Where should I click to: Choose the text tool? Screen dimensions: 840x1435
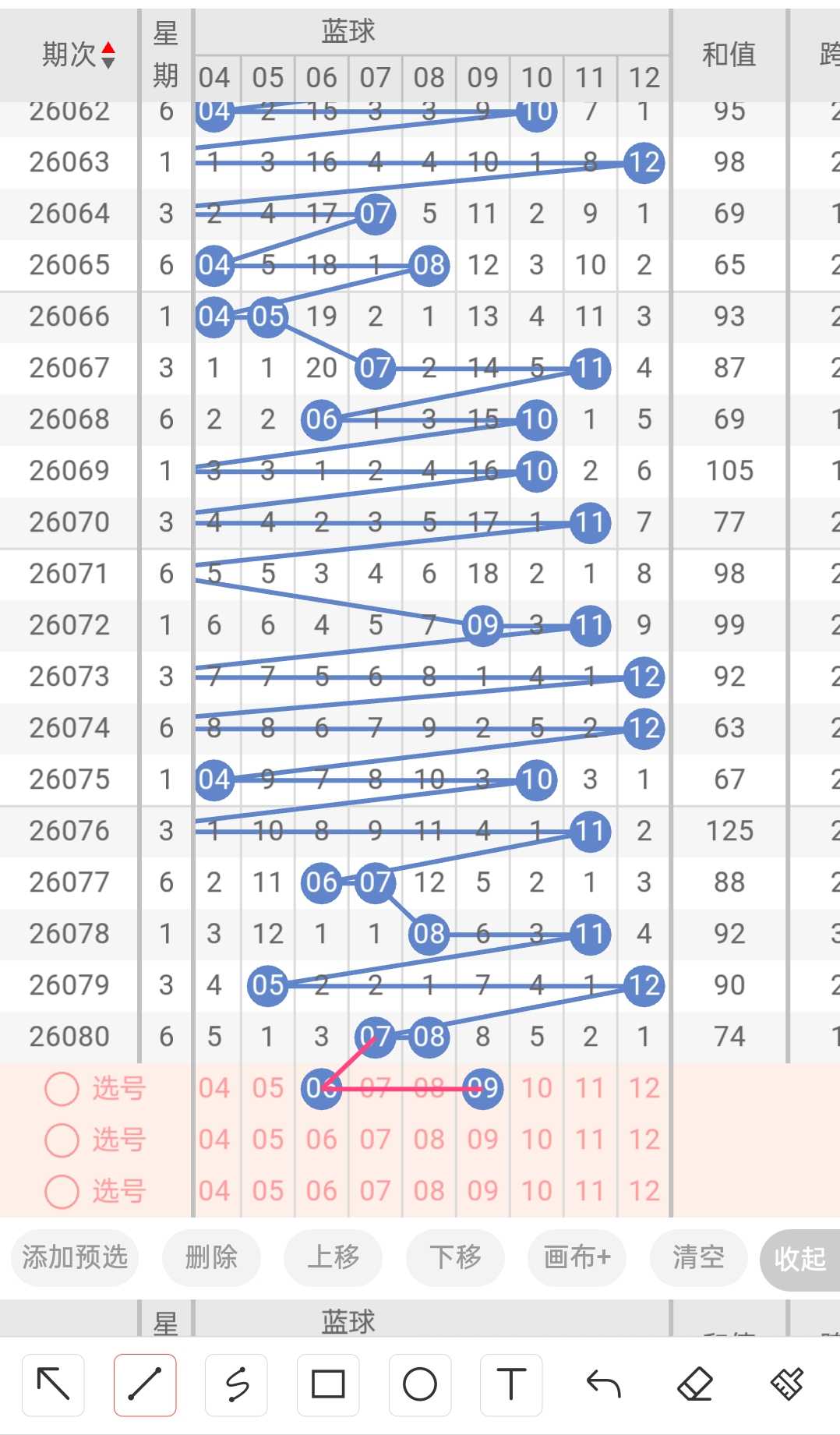(x=511, y=1385)
